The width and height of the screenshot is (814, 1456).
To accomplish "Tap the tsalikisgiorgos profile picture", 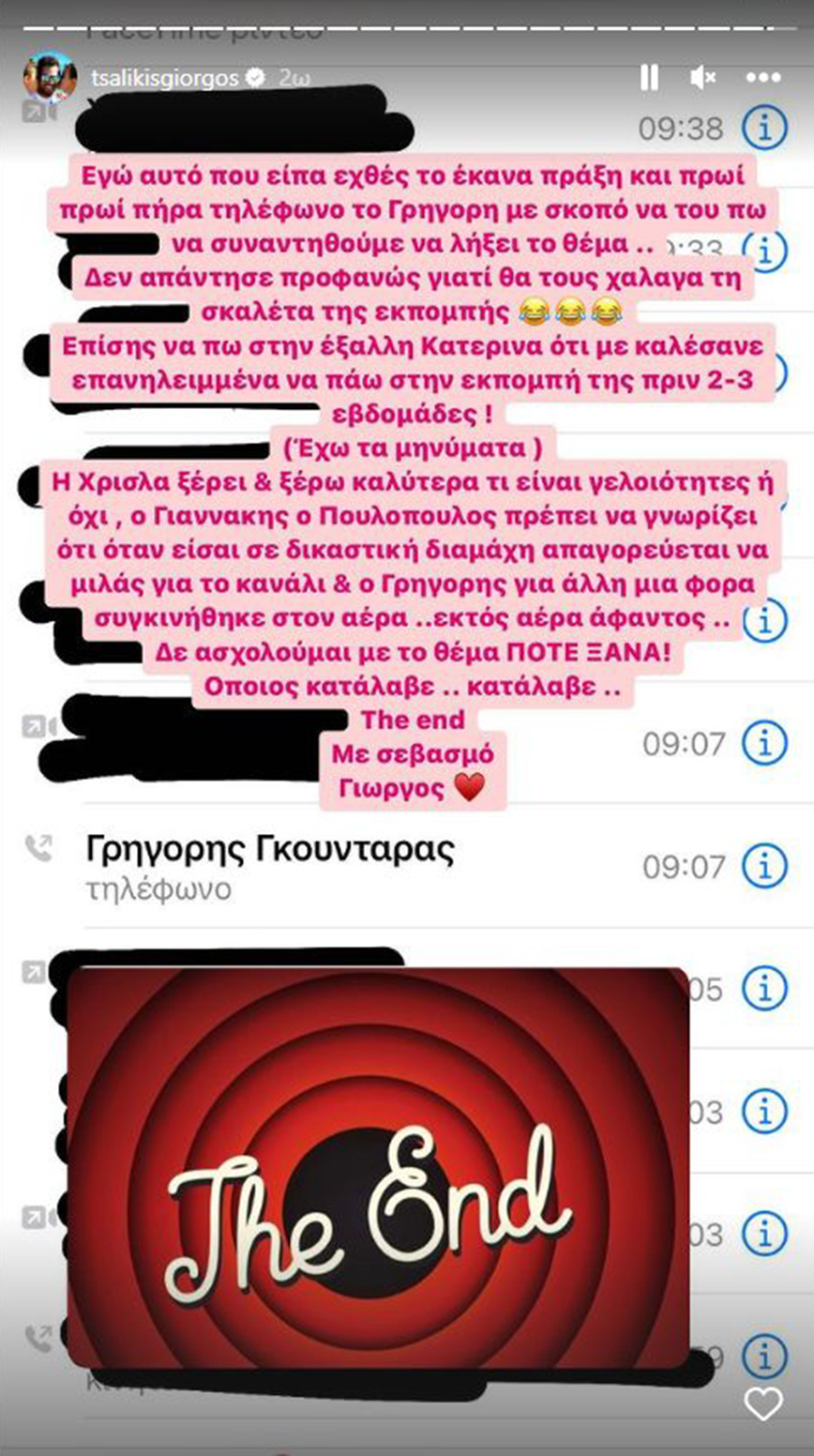I will click(x=50, y=78).
